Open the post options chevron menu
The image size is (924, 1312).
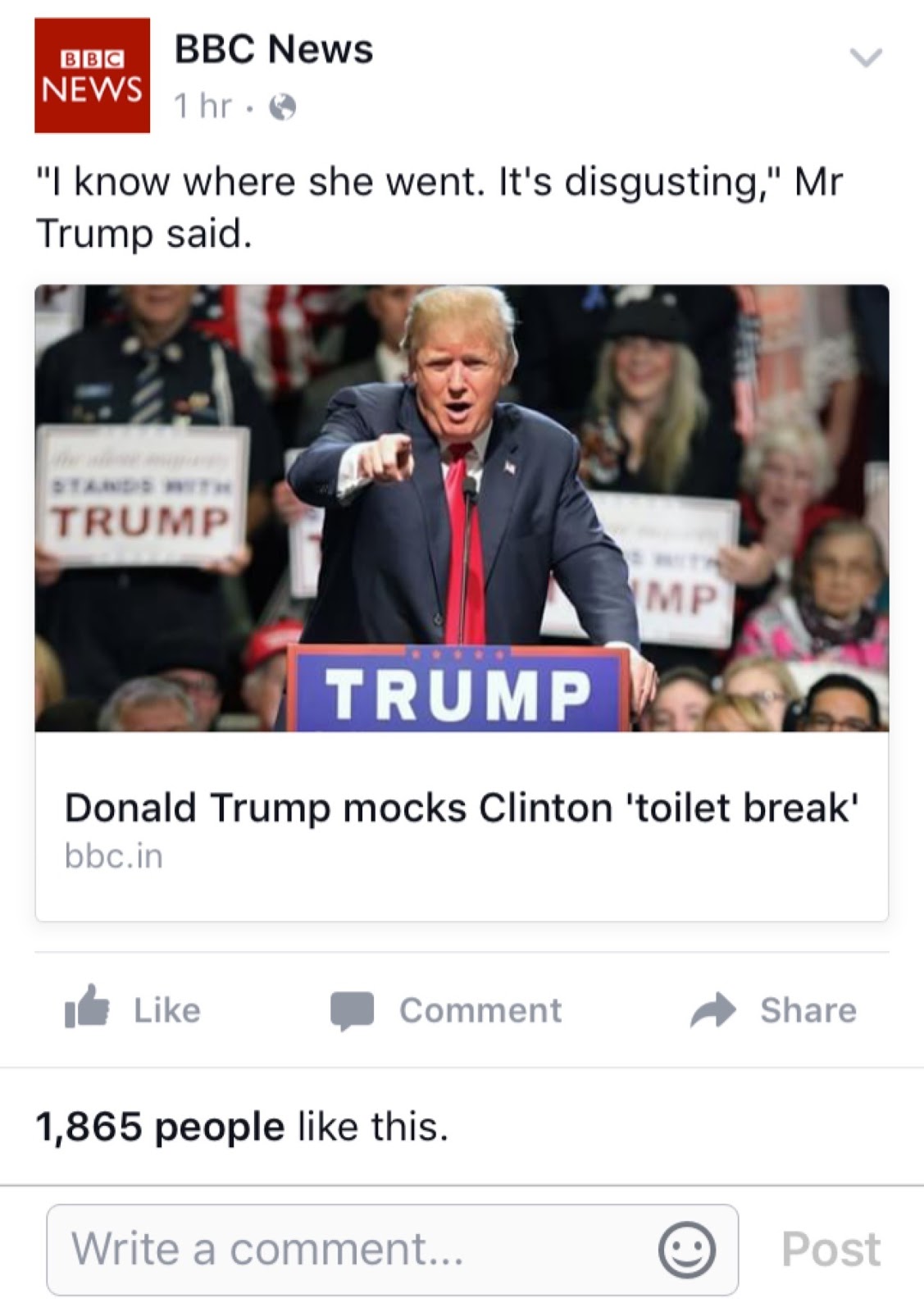[x=865, y=58]
